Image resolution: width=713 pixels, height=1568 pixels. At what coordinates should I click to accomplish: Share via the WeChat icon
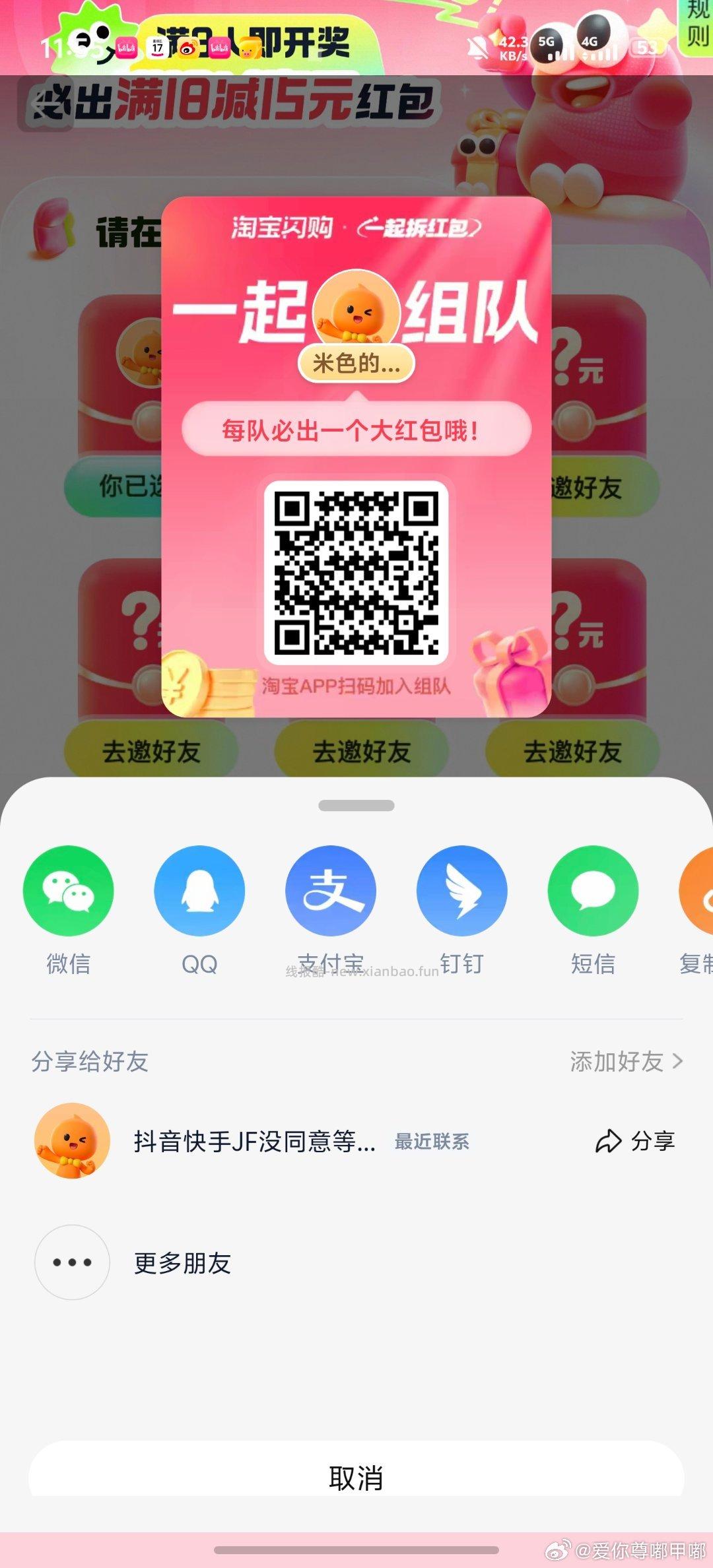[x=68, y=890]
